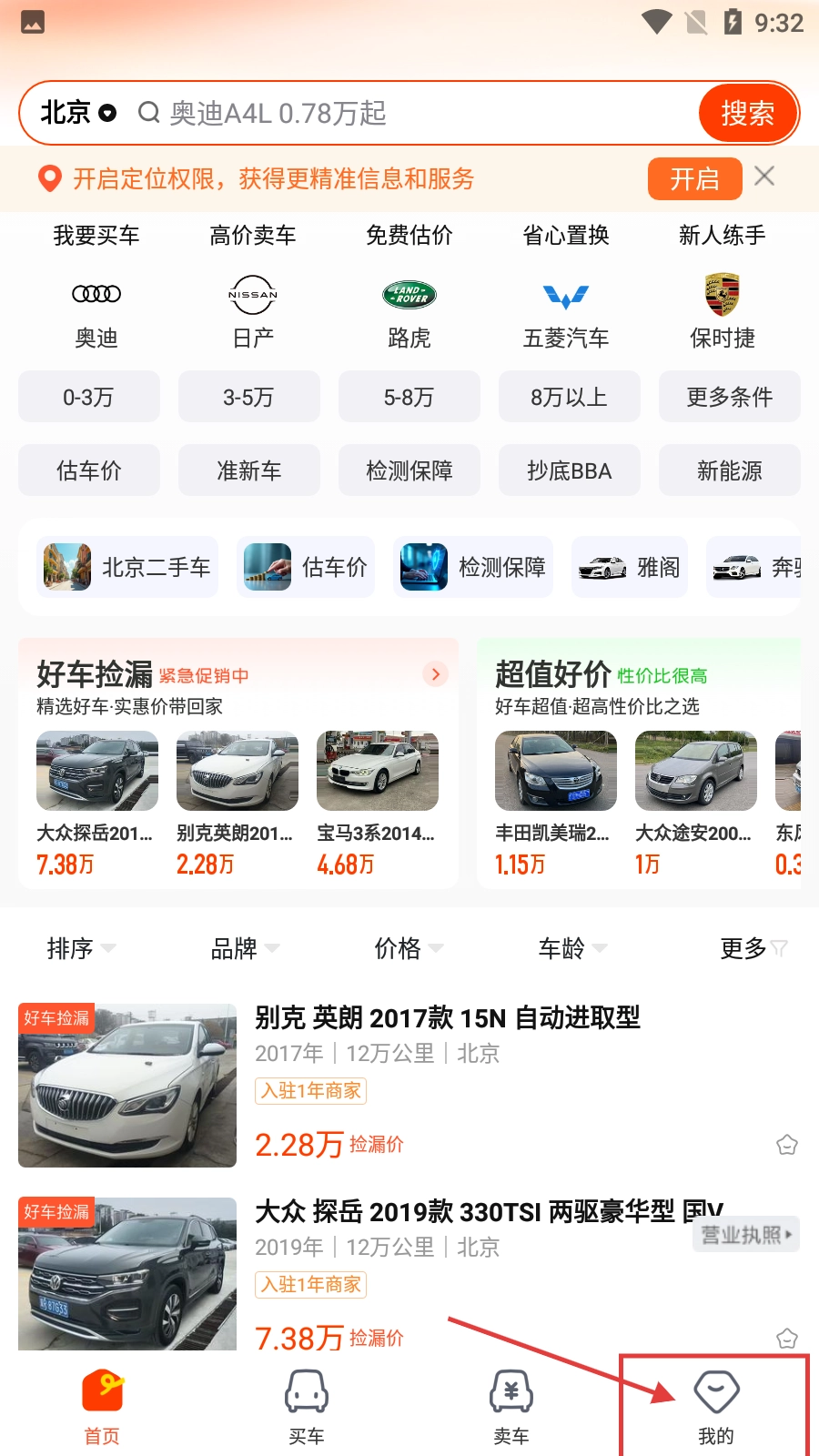Viewport: 819px width, 1456px height.
Task: Expand the 品牌 brand filter
Action: [x=244, y=948]
